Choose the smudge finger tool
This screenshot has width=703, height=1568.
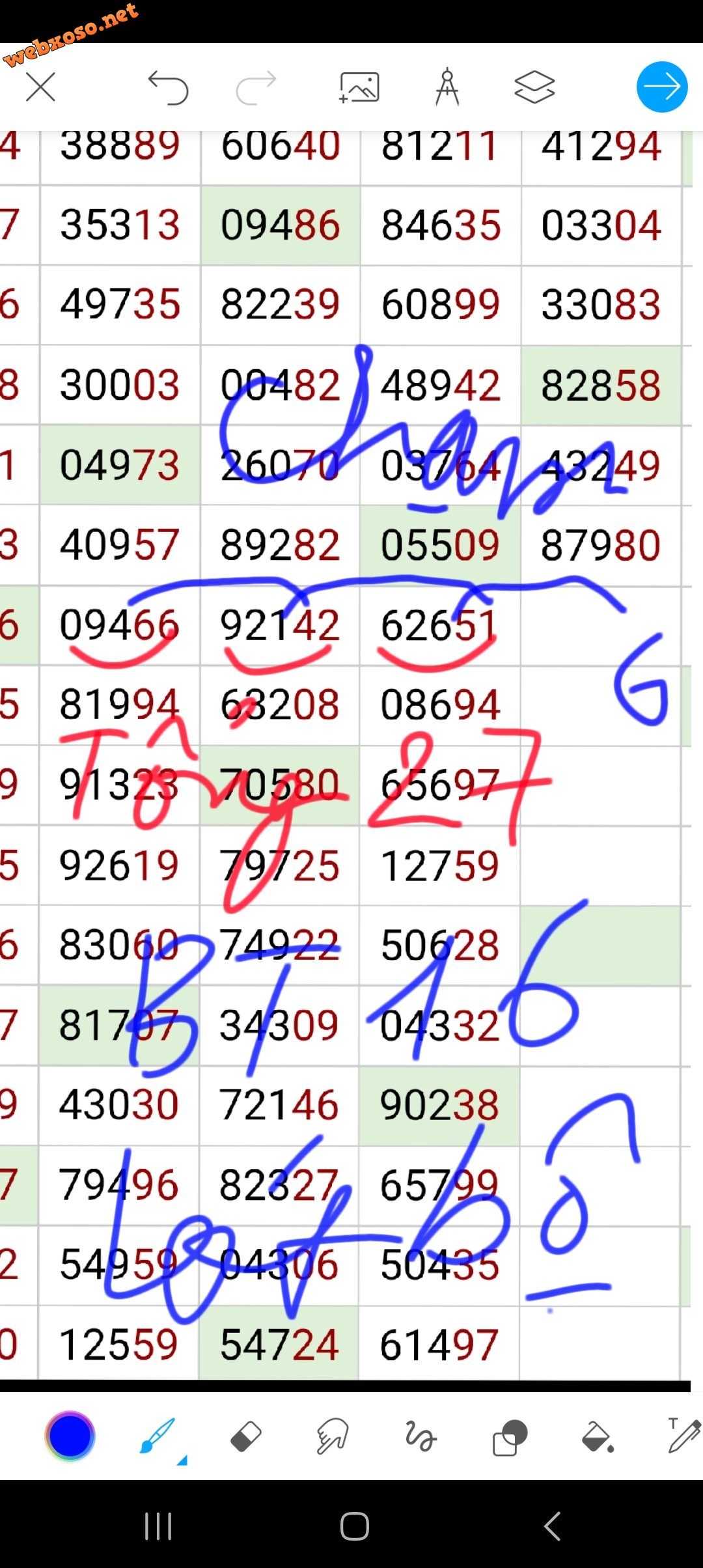333,1436
